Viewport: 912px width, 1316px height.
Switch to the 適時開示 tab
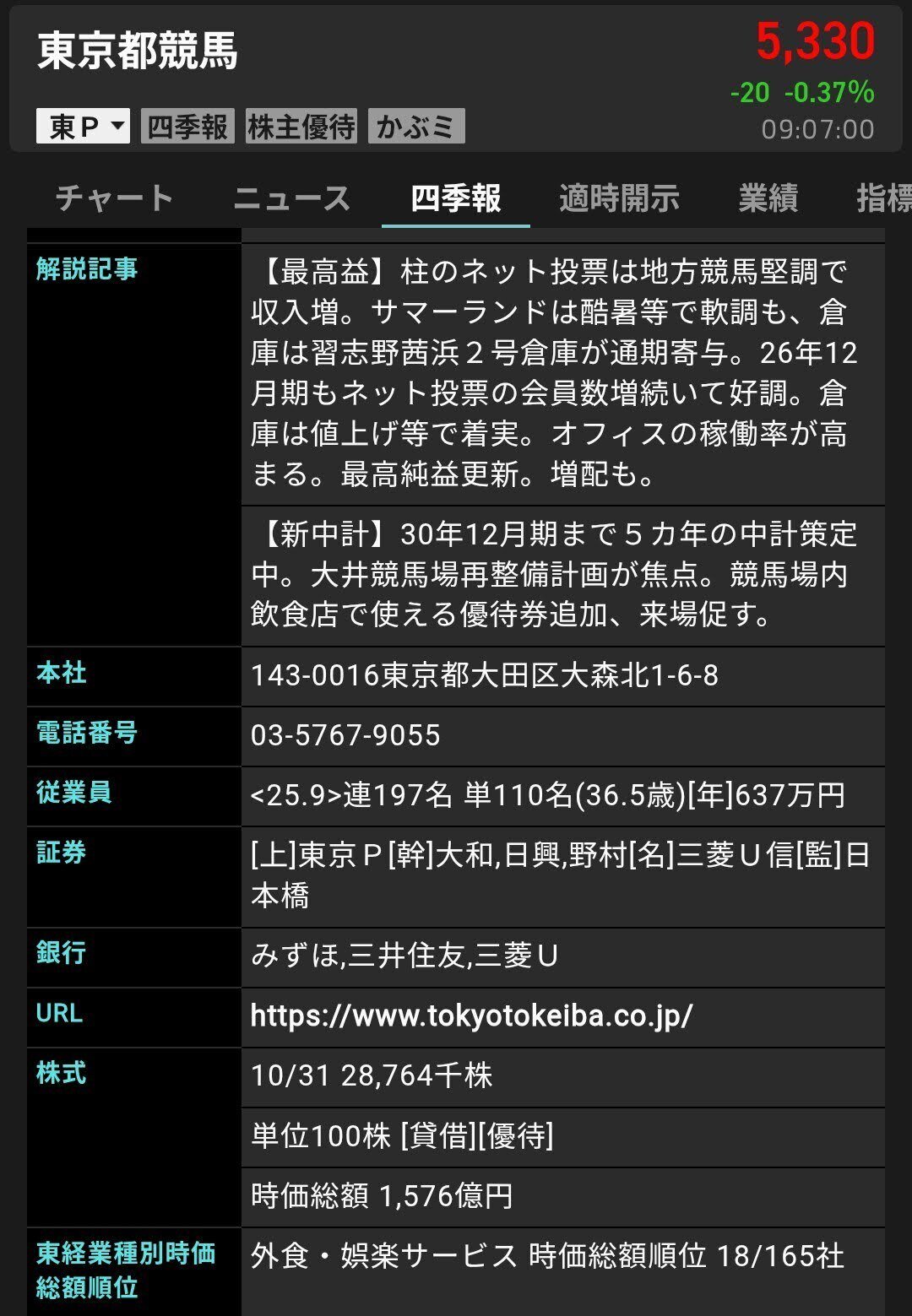click(x=619, y=198)
